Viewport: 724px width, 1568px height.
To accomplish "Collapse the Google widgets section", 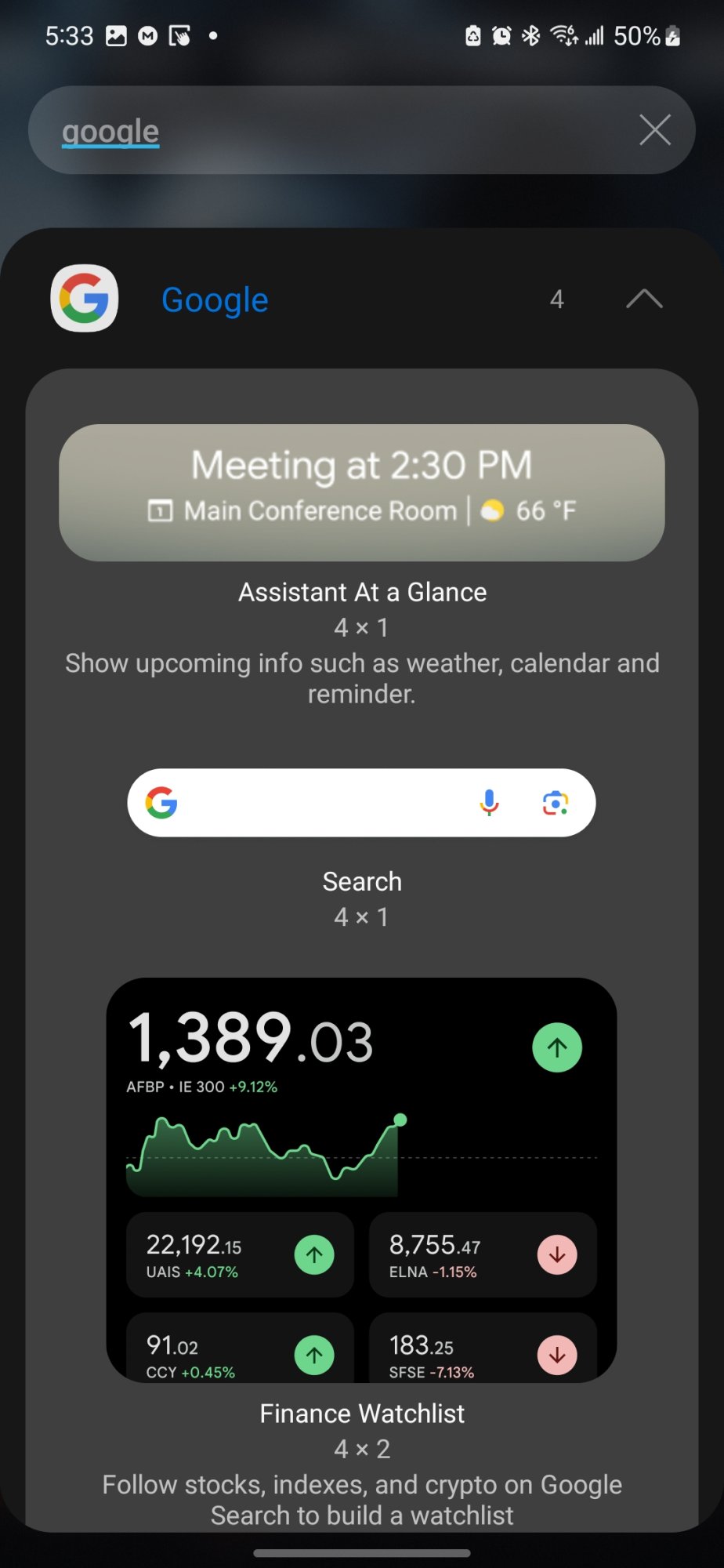I will coord(644,299).
